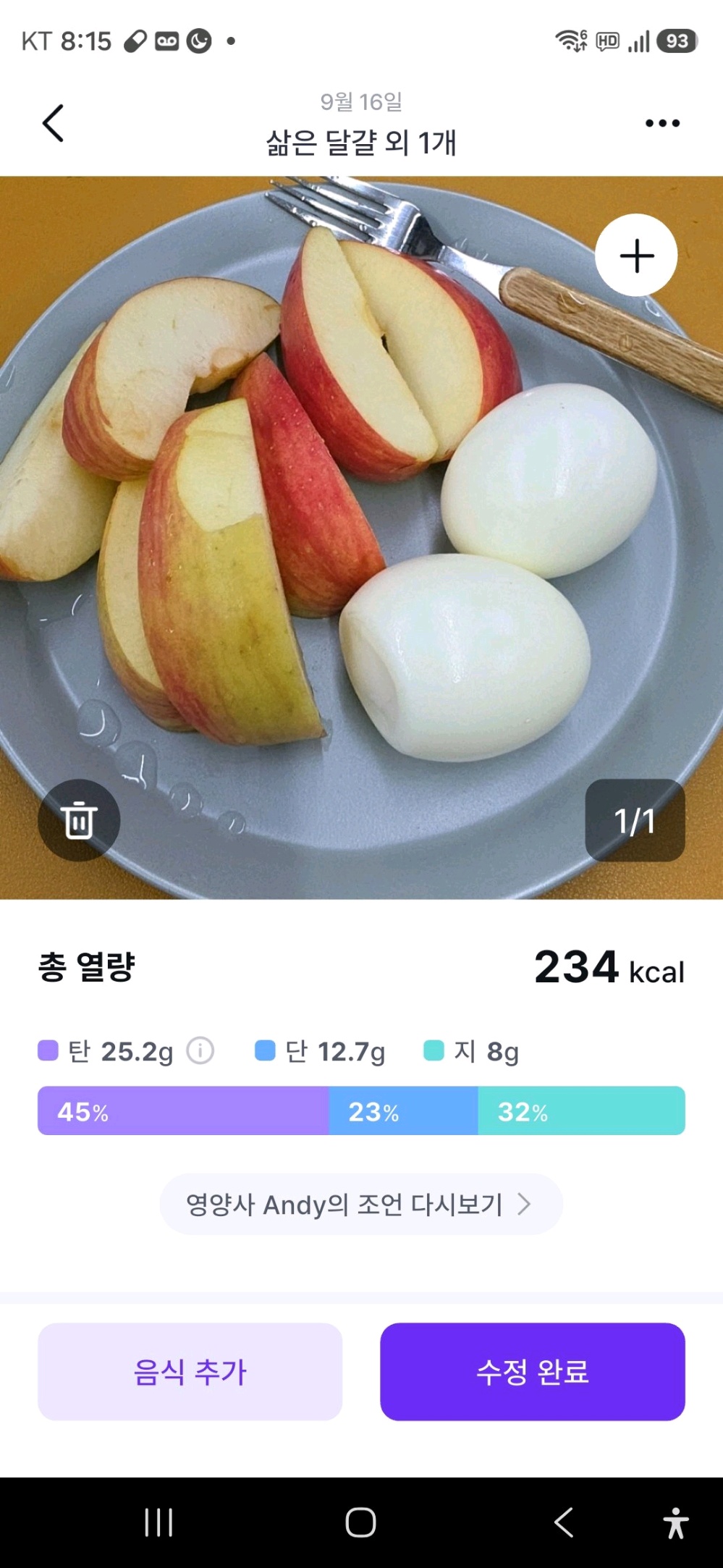Open the carbohydrate info icon
Image resolution: width=723 pixels, height=1568 pixels.
tap(200, 1050)
